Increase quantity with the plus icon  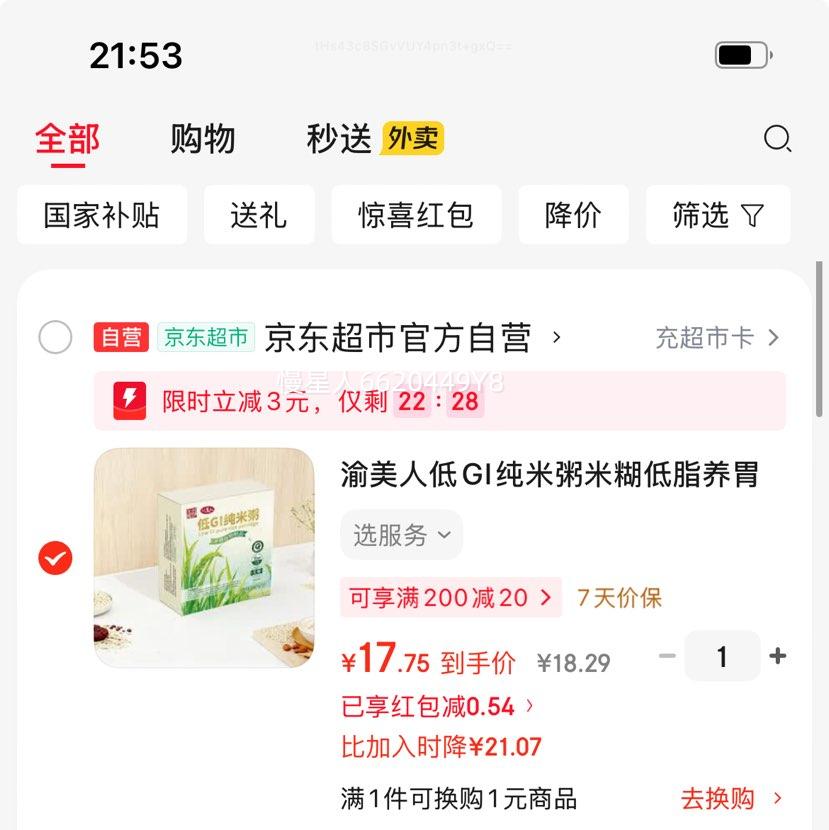(777, 656)
